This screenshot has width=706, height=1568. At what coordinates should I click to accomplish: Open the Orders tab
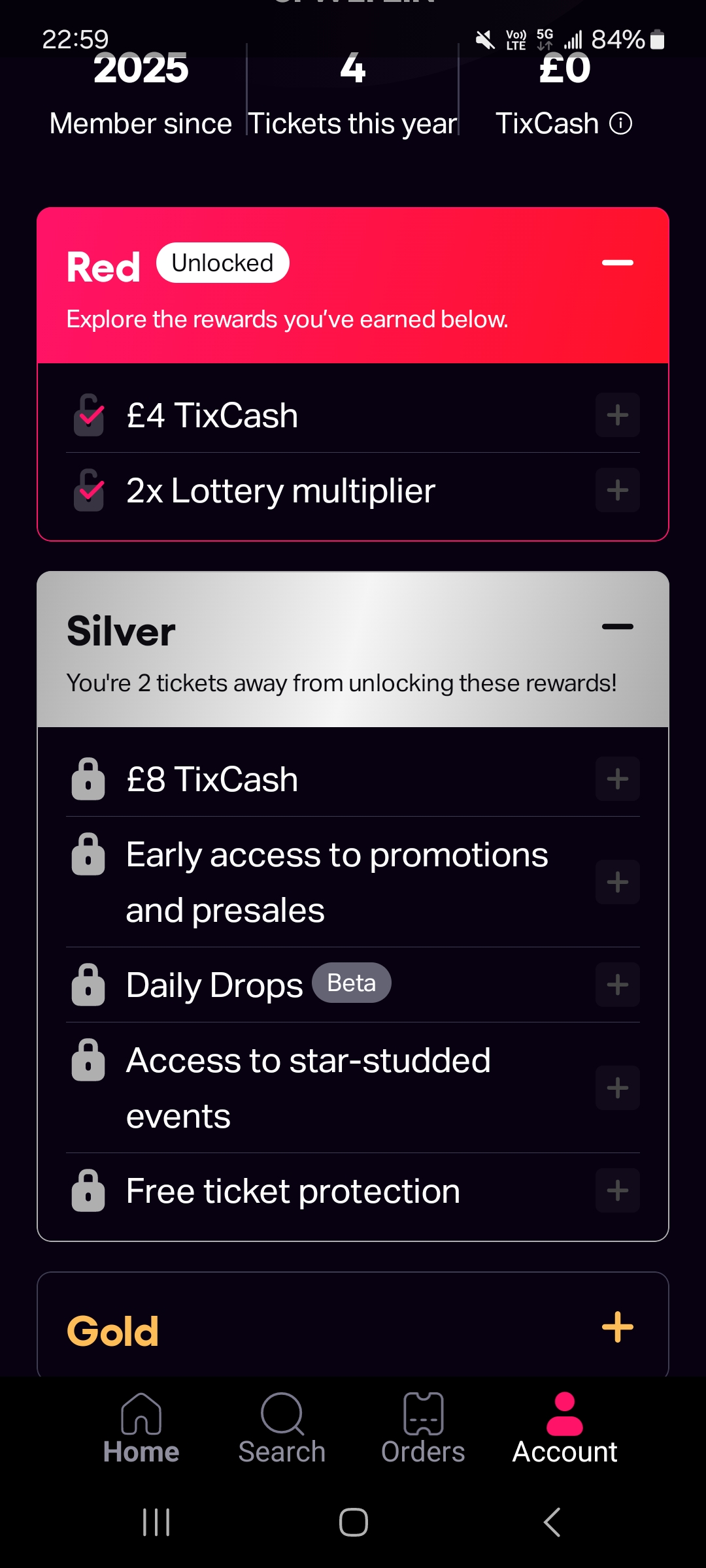(423, 1428)
